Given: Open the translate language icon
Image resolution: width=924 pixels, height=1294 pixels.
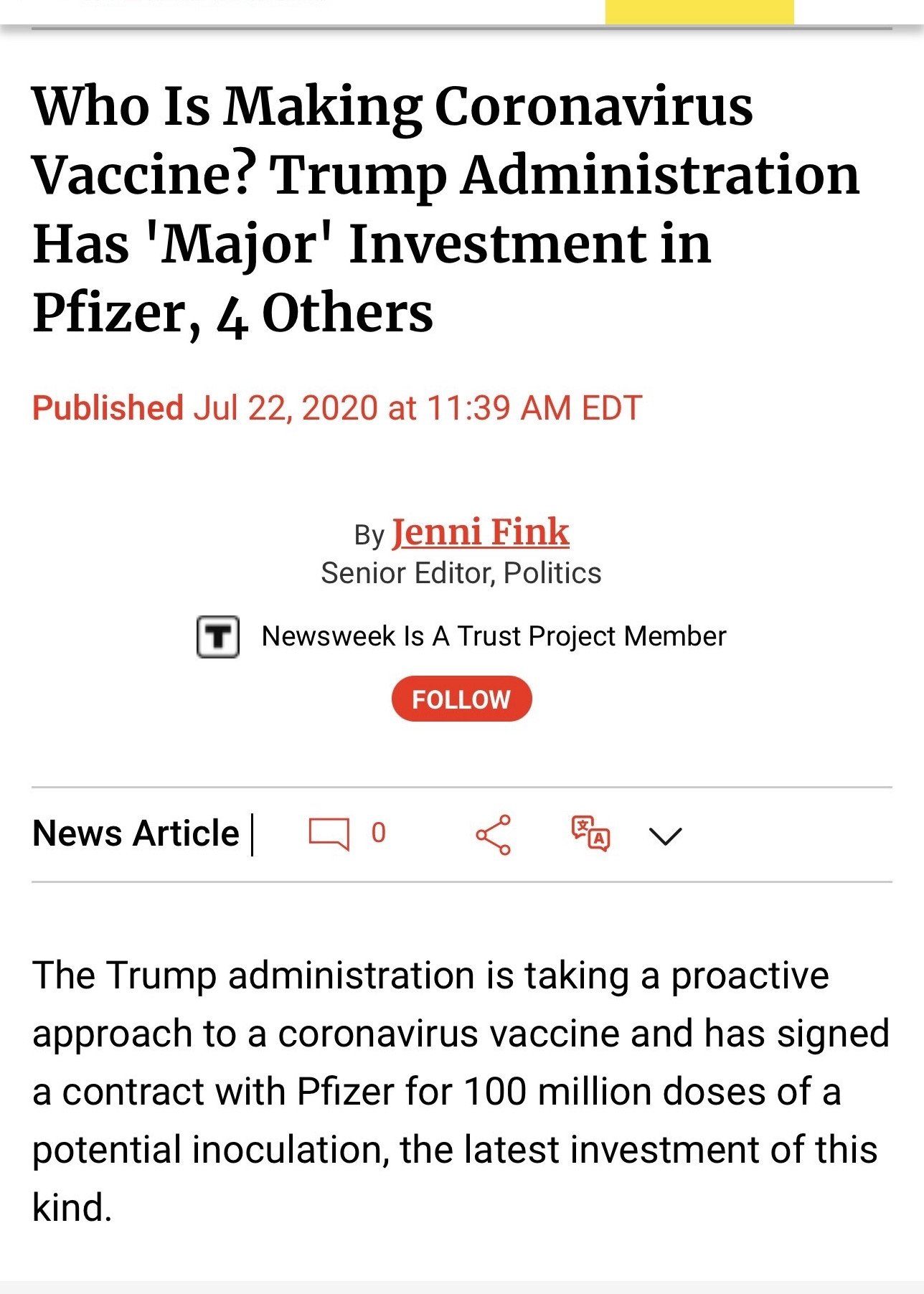Looking at the screenshot, I should click(590, 833).
